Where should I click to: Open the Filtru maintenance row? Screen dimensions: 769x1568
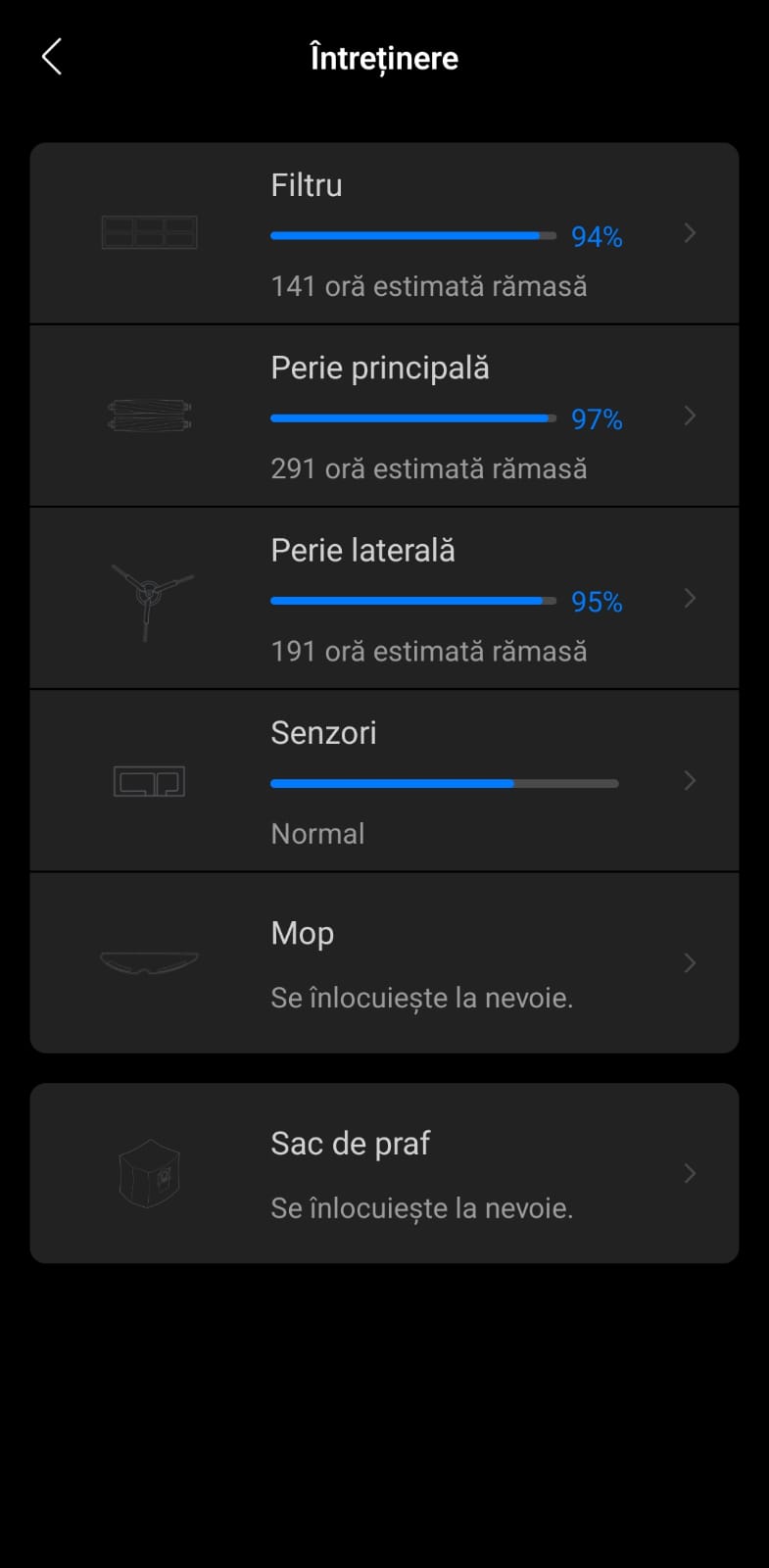(x=384, y=234)
